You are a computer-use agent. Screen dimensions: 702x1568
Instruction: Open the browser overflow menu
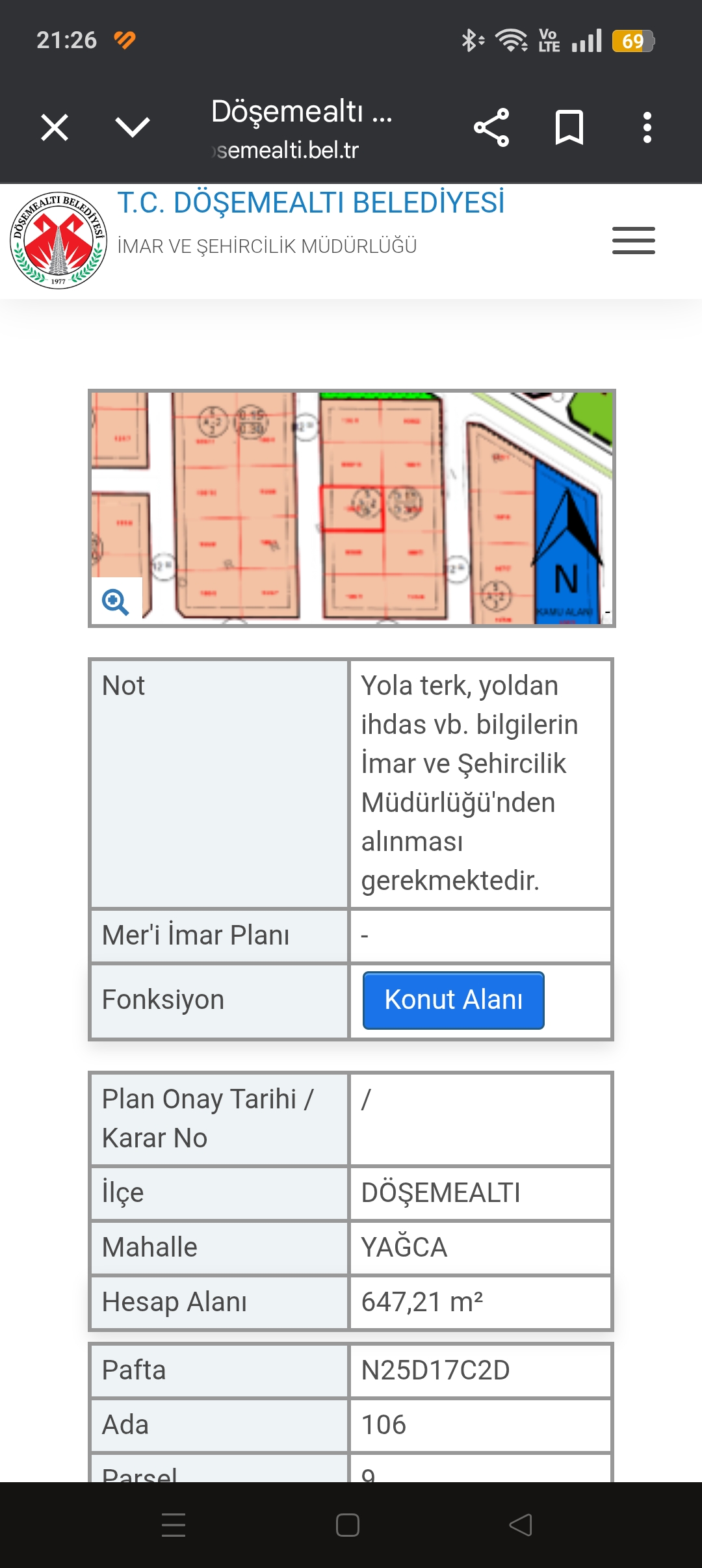[647, 127]
